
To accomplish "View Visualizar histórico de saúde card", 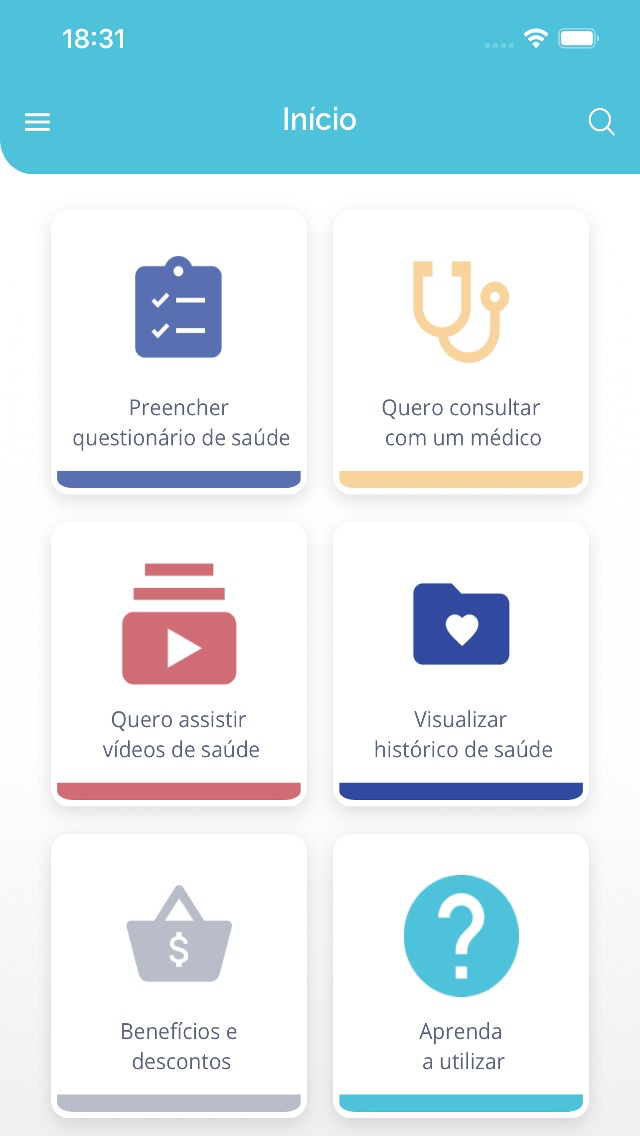I will point(461,663).
